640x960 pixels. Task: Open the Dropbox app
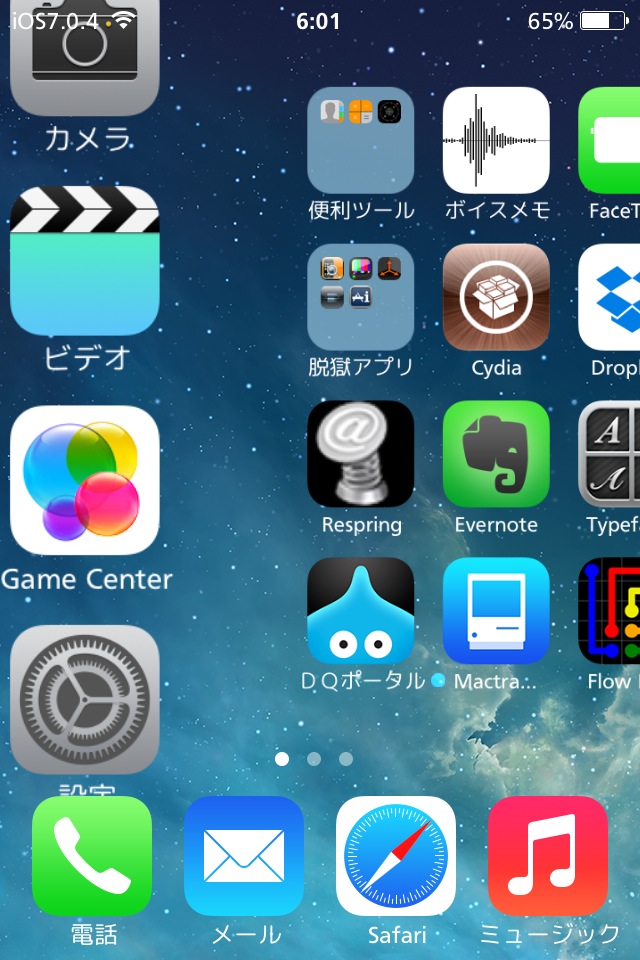click(x=612, y=297)
